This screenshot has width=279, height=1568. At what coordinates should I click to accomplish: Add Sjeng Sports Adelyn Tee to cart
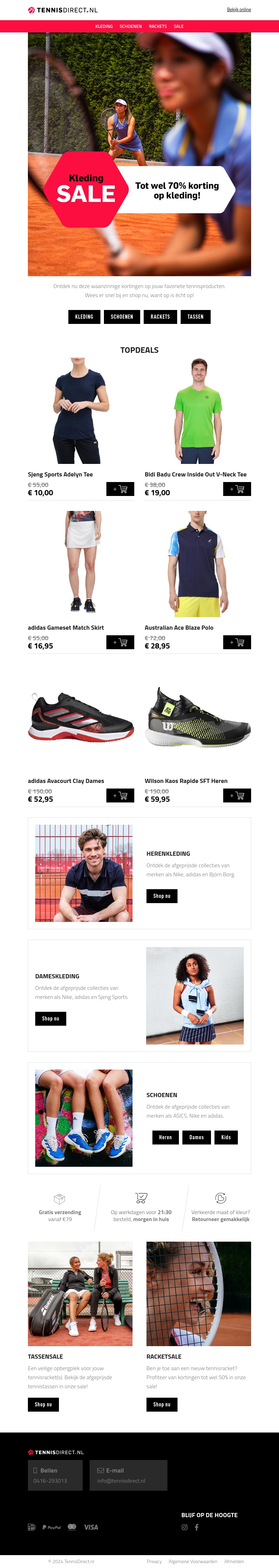click(x=120, y=489)
